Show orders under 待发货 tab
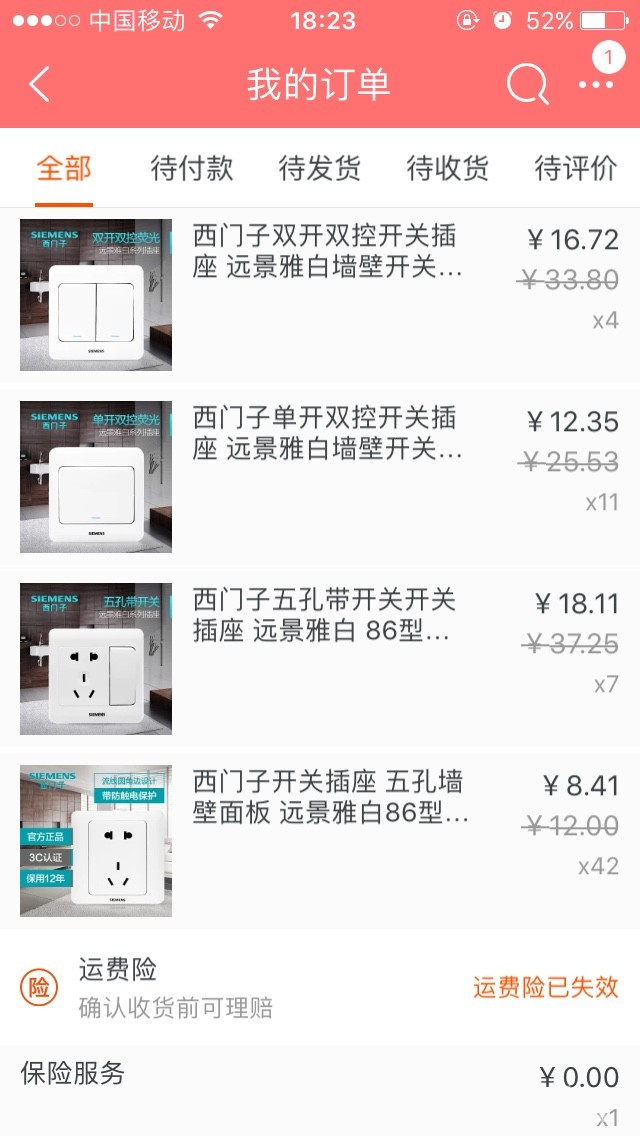640x1136 pixels. 320,169
